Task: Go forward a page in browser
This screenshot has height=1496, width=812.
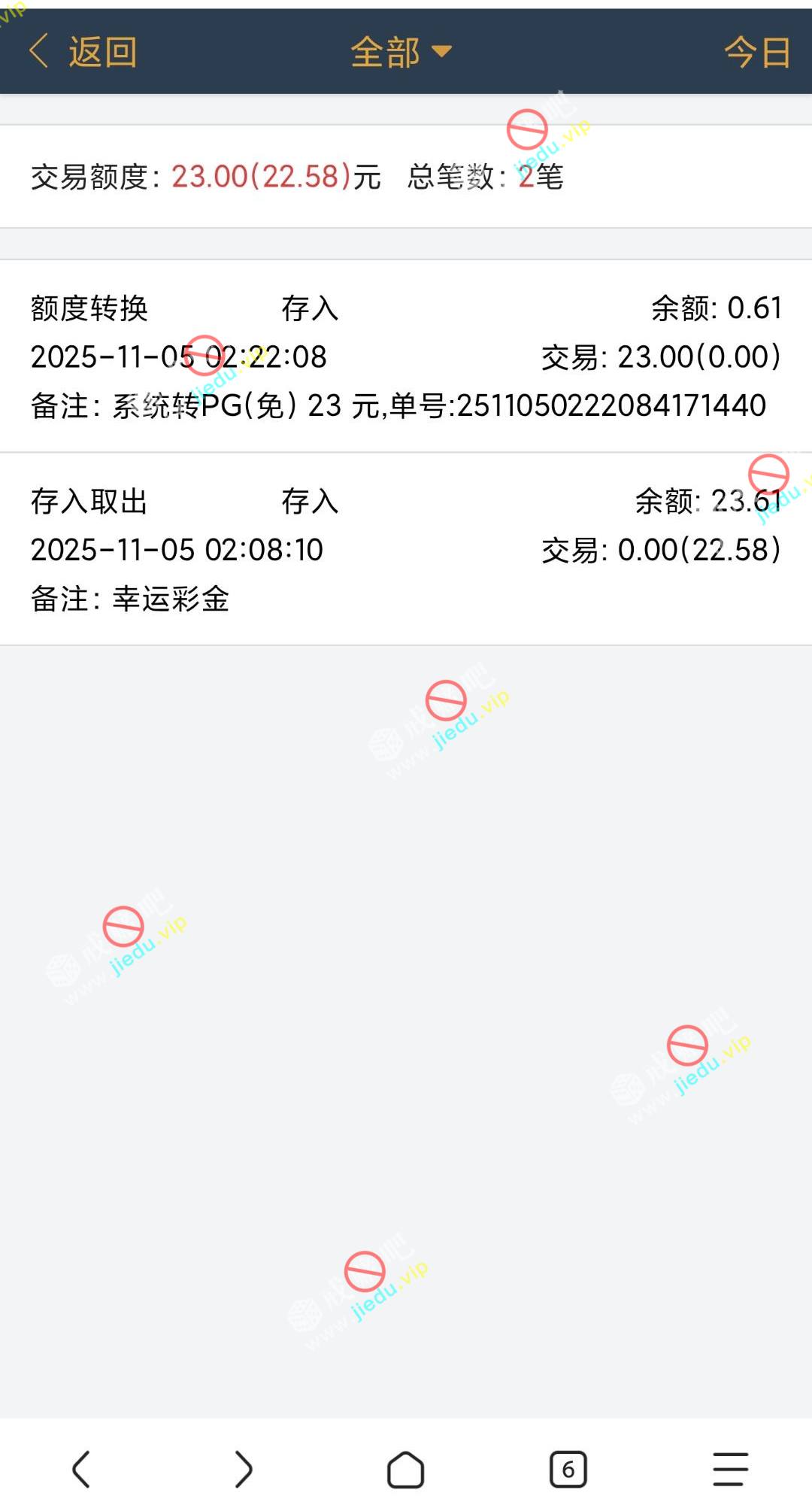Action: pyautogui.click(x=244, y=1469)
